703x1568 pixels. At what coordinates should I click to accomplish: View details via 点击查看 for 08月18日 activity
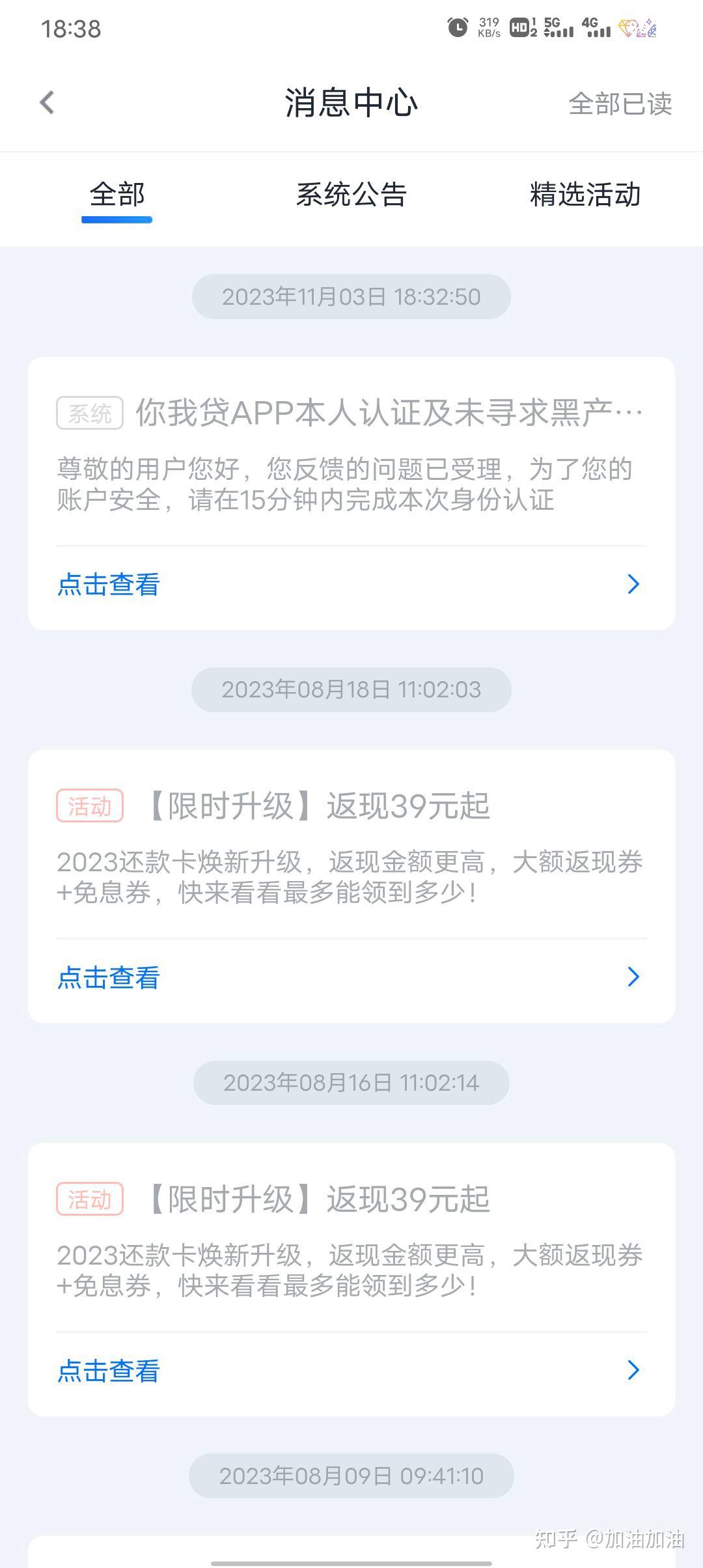(109, 977)
